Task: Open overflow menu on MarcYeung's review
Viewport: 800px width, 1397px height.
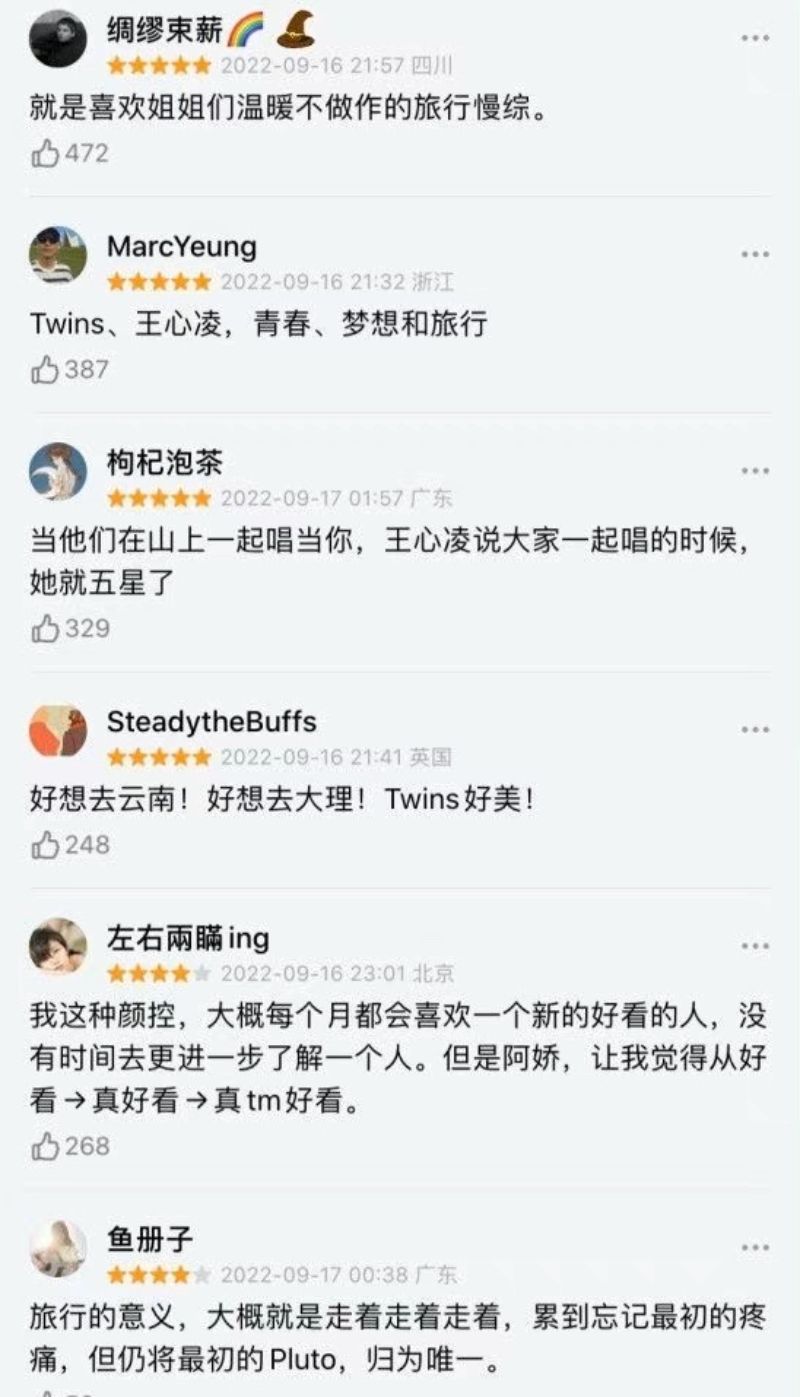Action: tap(755, 254)
